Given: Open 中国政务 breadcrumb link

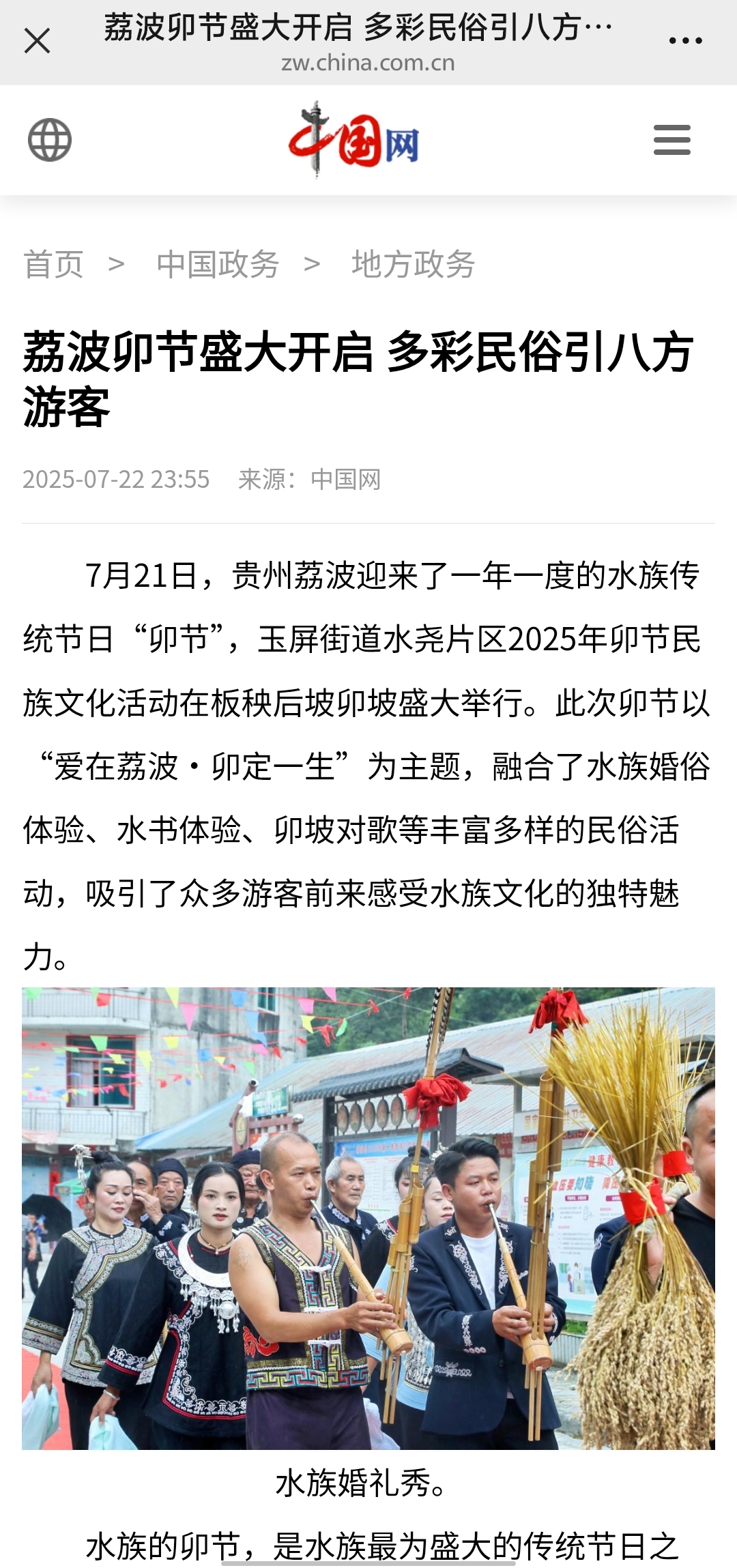Looking at the screenshot, I should click(218, 264).
